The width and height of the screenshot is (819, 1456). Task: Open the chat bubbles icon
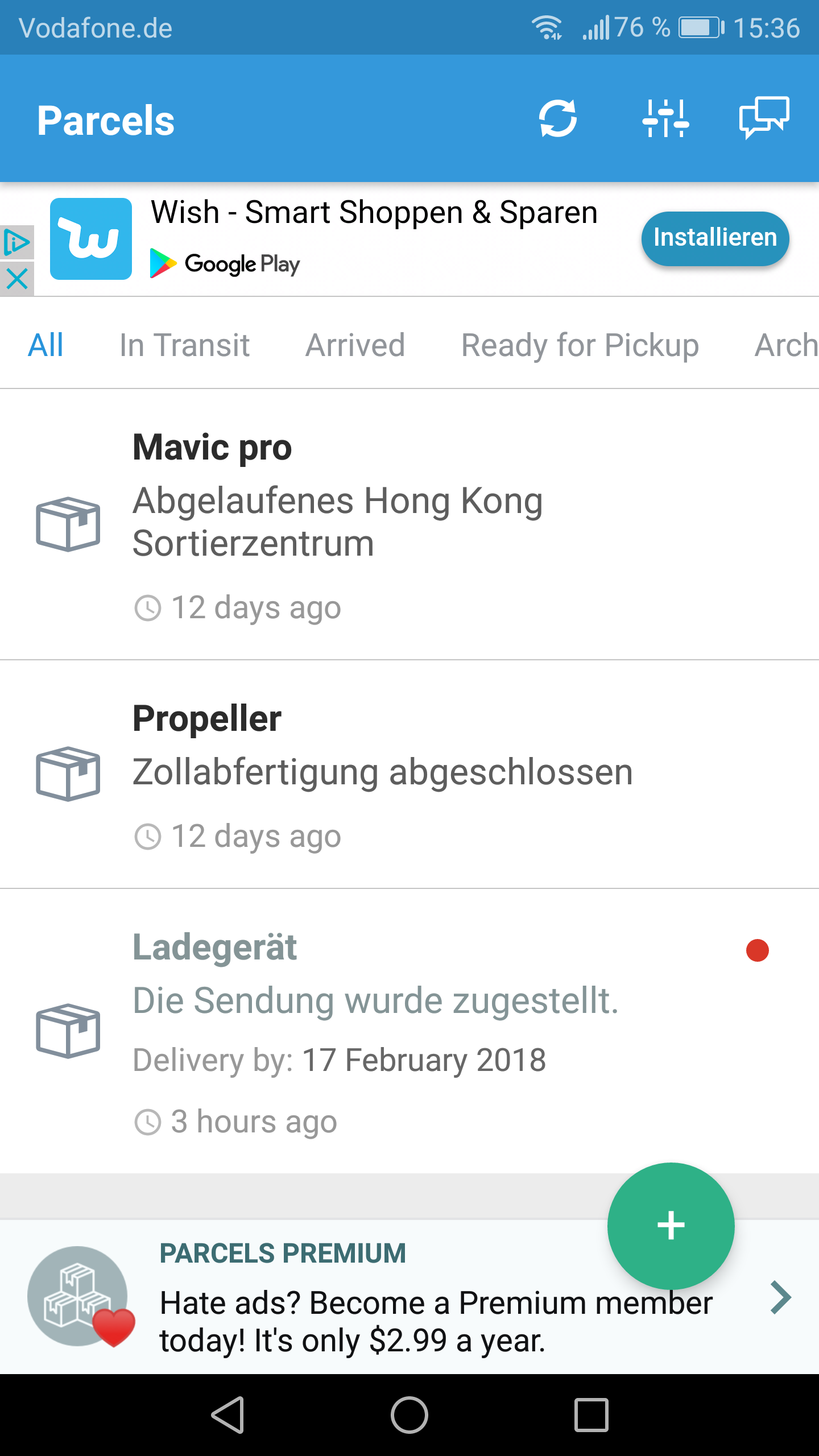tap(764, 118)
